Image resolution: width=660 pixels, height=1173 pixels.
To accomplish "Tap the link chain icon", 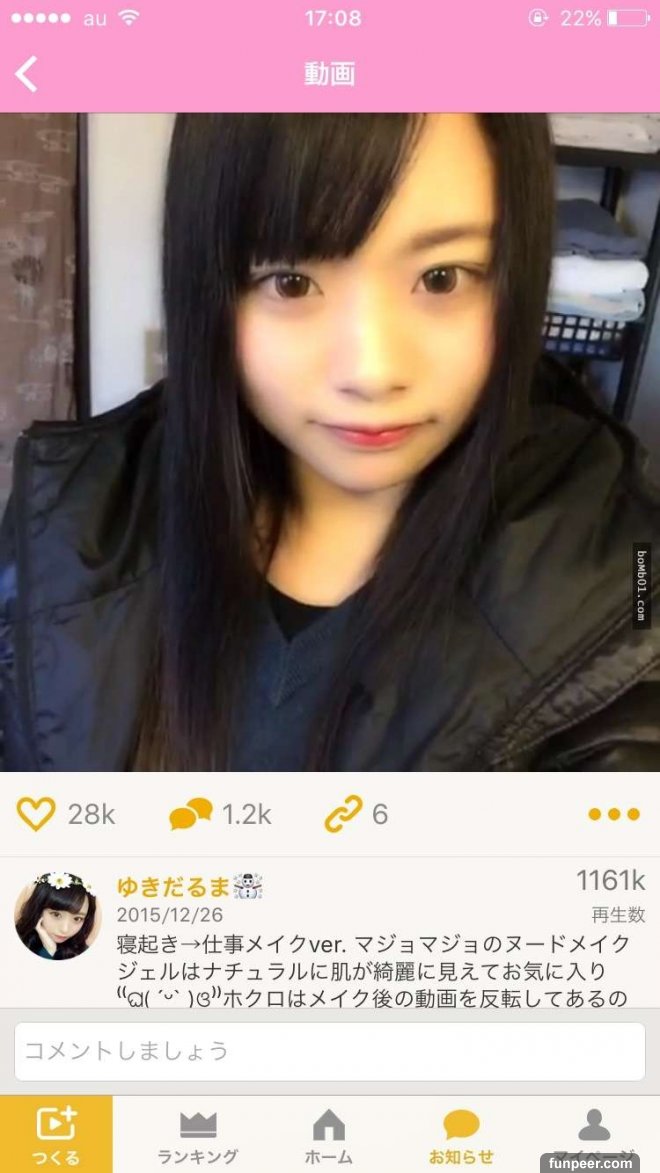I will [343, 814].
